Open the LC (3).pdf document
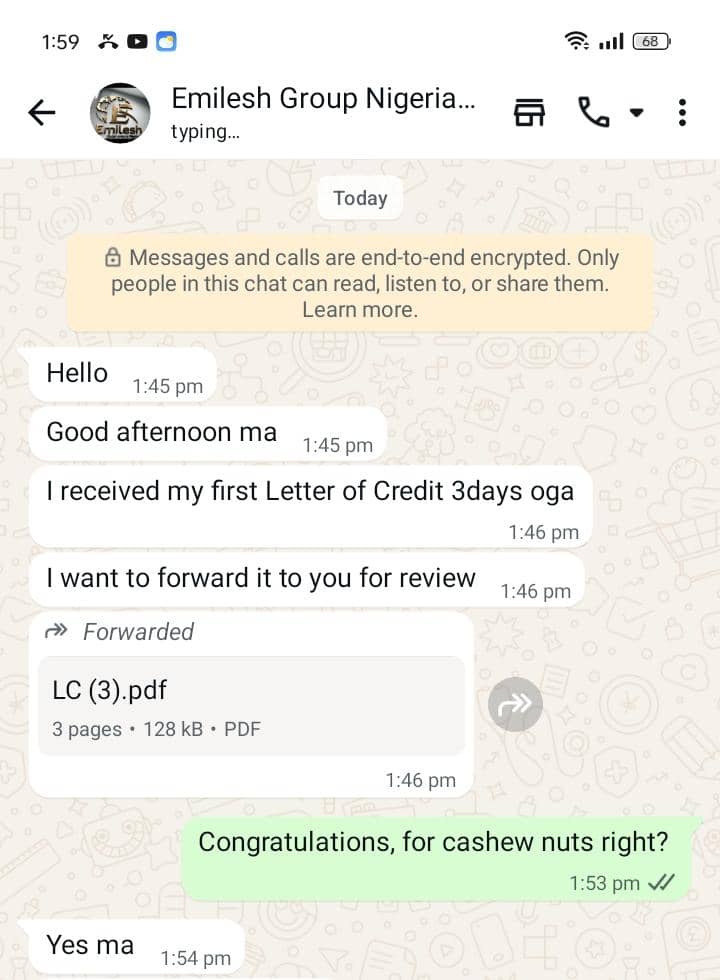This screenshot has height=980, width=720. point(251,706)
